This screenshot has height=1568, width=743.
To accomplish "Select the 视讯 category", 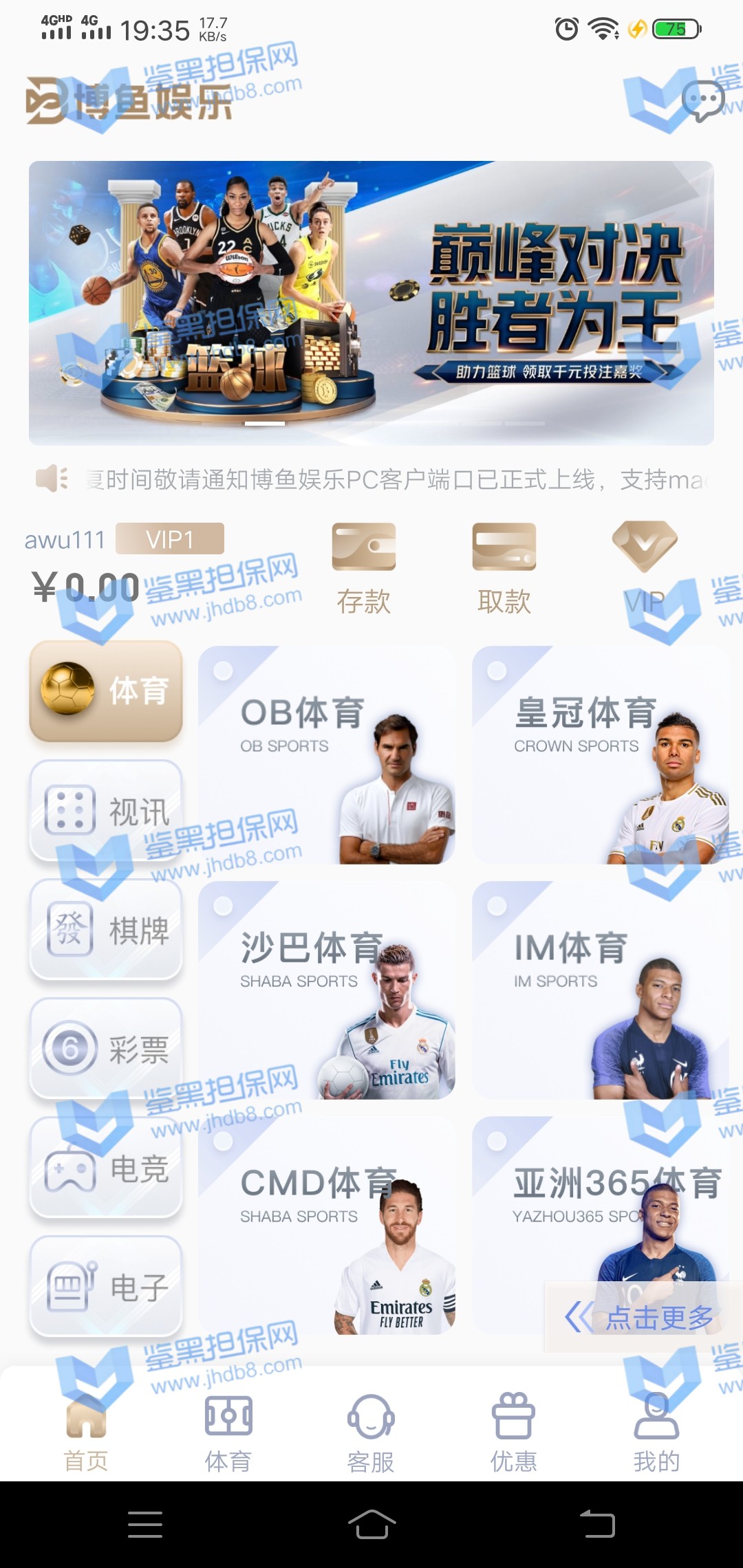I will (x=106, y=811).
